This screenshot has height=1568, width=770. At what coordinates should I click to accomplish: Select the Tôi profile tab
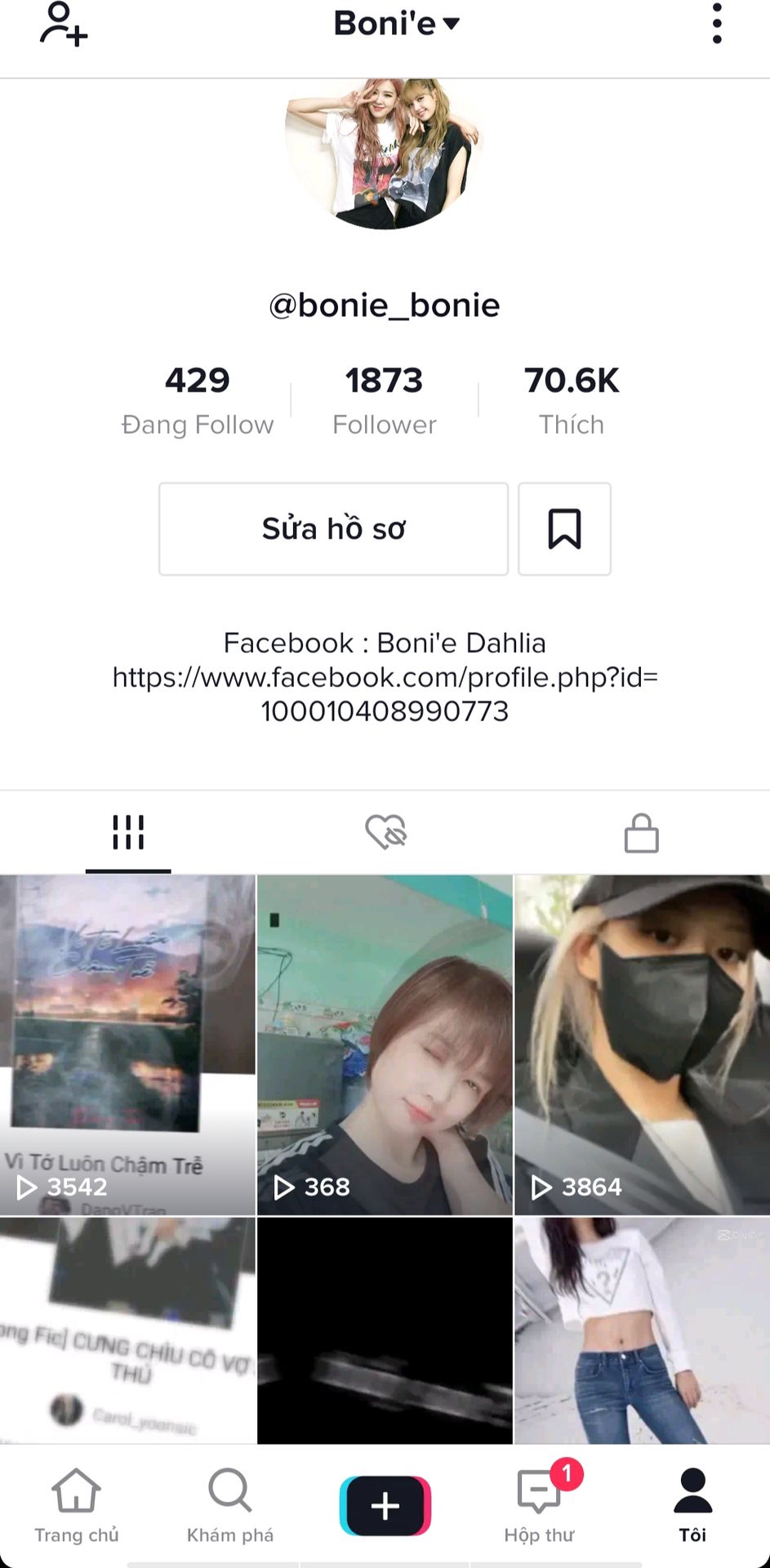coord(692,1505)
